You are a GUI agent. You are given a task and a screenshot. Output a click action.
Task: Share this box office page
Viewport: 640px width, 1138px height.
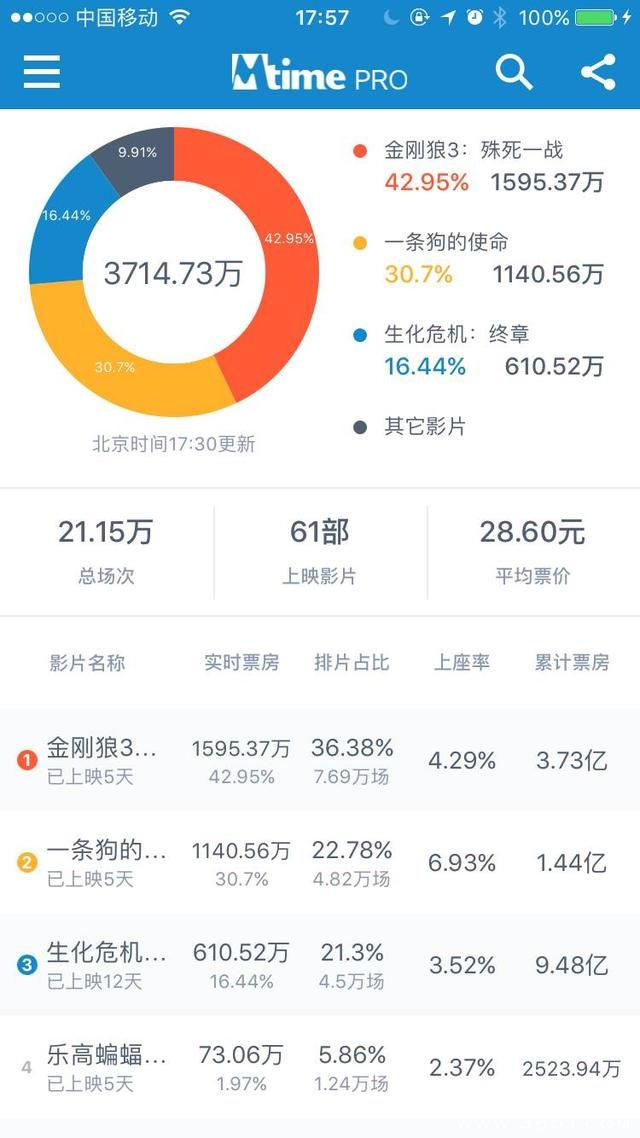pyautogui.click(x=598, y=72)
